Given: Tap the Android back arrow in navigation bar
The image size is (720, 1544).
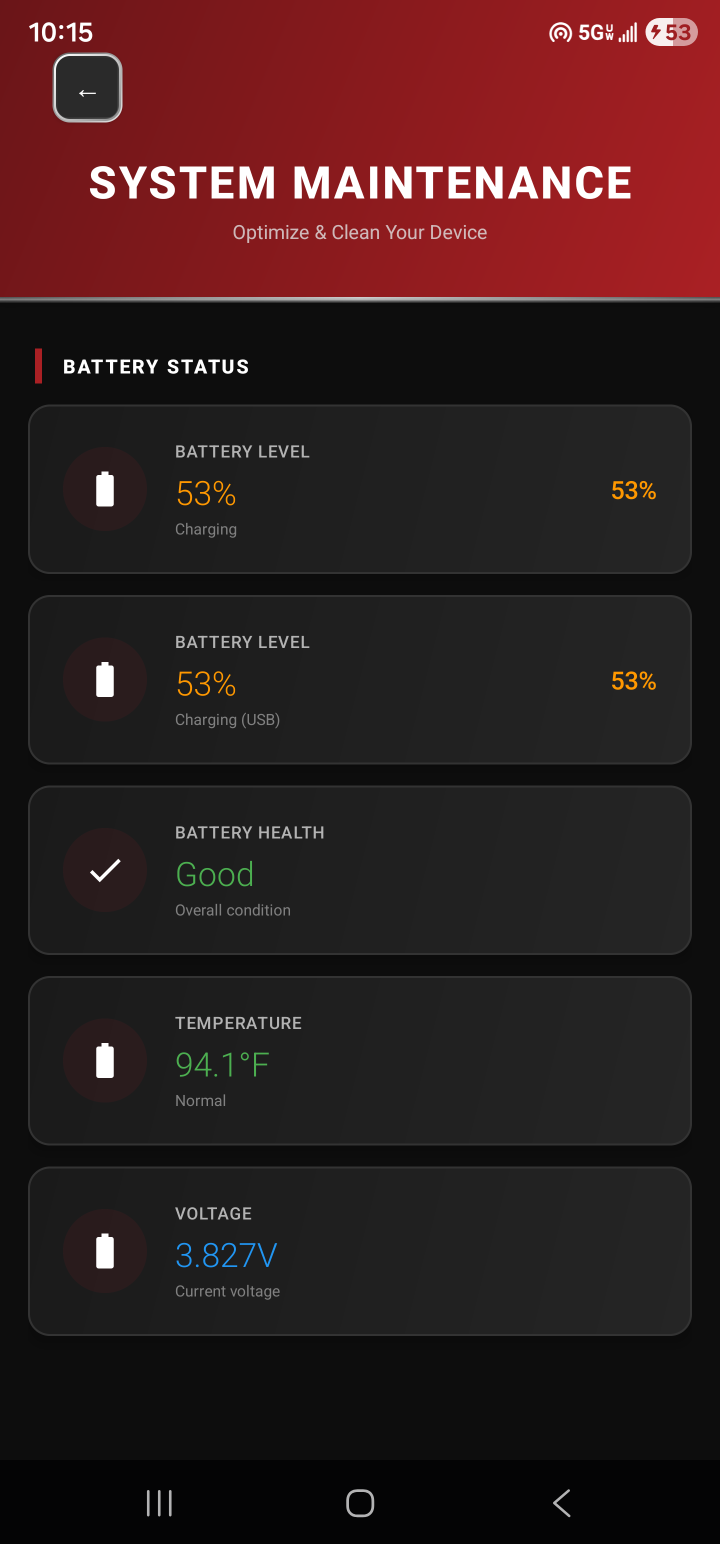Looking at the screenshot, I should pyautogui.click(x=561, y=1502).
